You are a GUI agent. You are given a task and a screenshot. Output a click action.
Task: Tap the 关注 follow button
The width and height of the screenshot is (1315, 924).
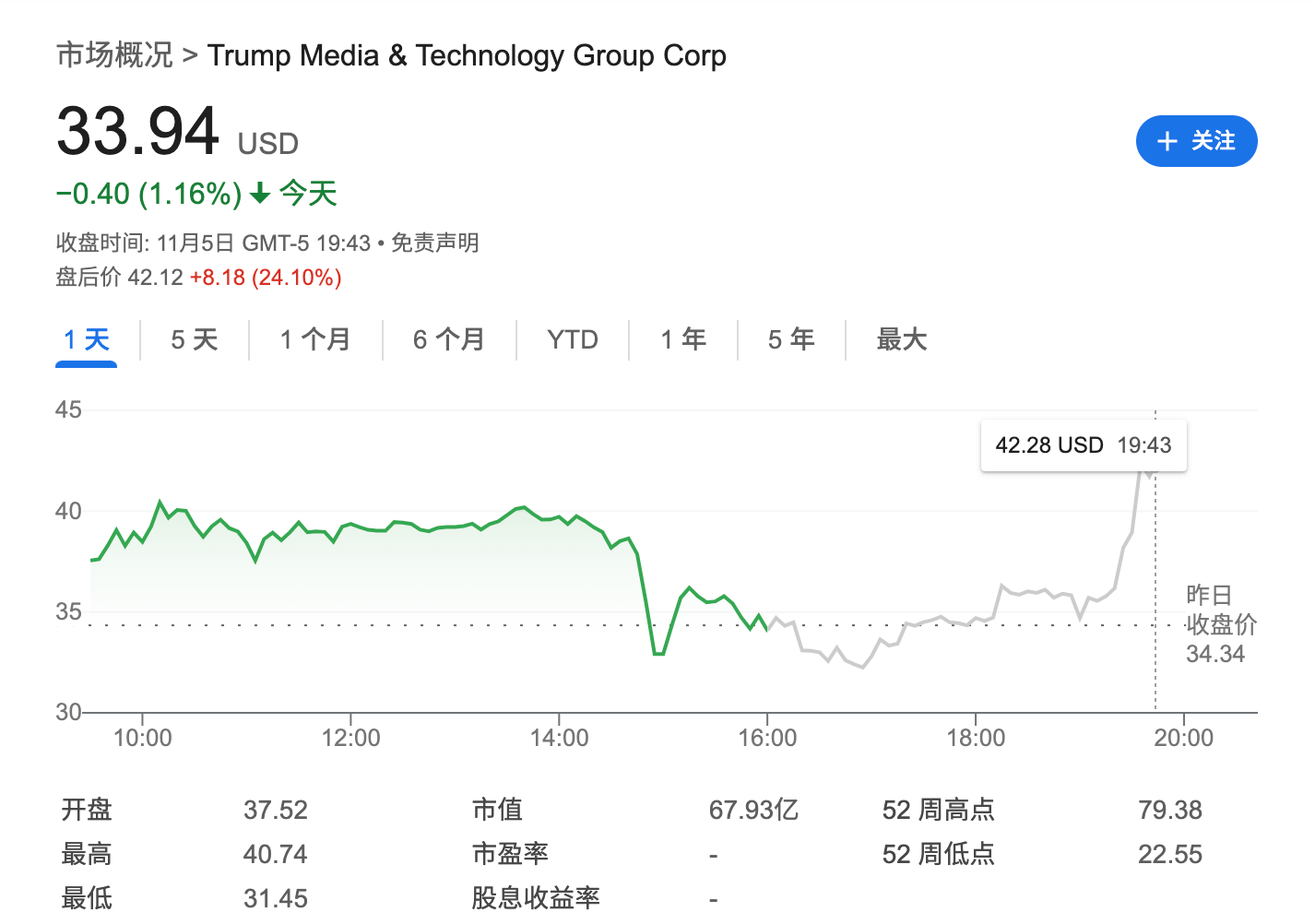pos(1196,141)
